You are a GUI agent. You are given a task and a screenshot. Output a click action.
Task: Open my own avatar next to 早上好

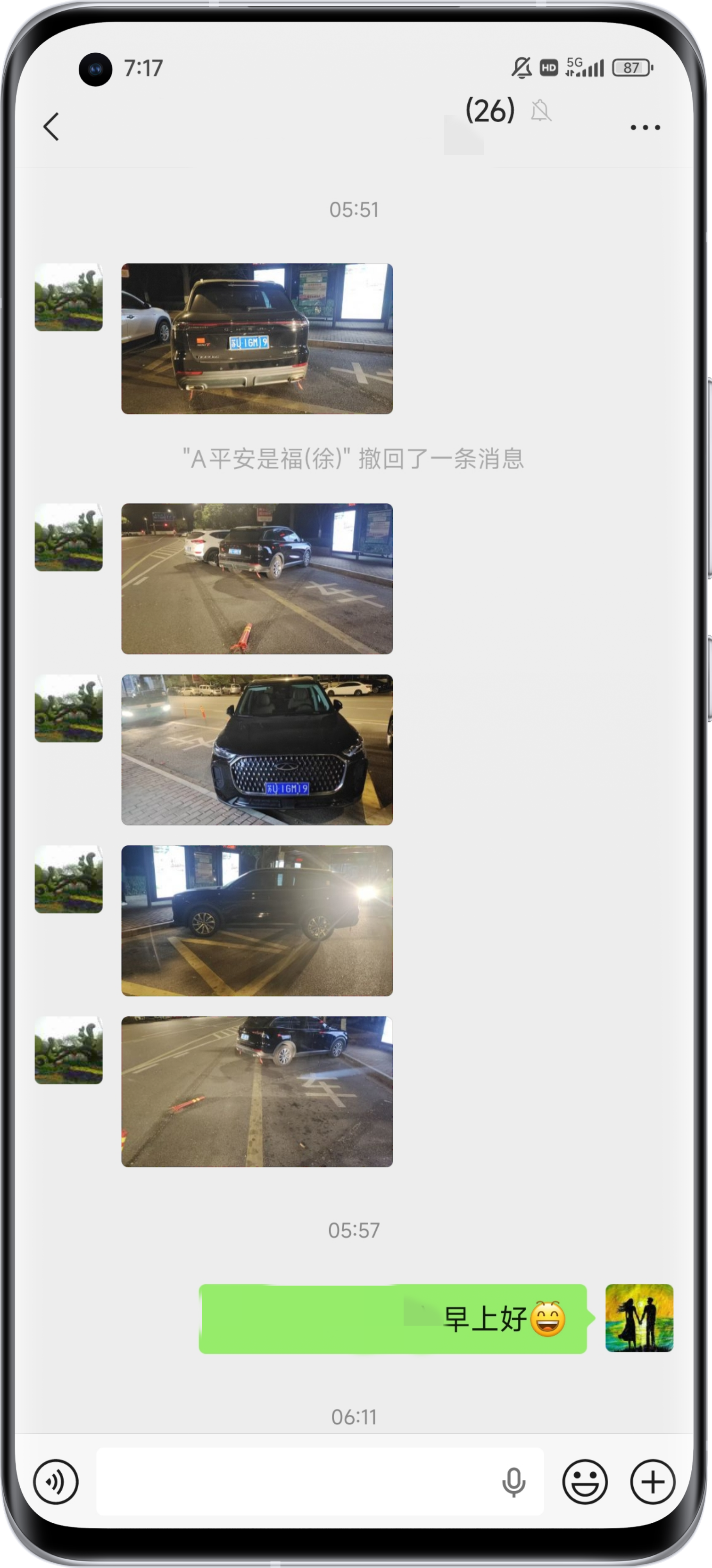[x=639, y=1318]
